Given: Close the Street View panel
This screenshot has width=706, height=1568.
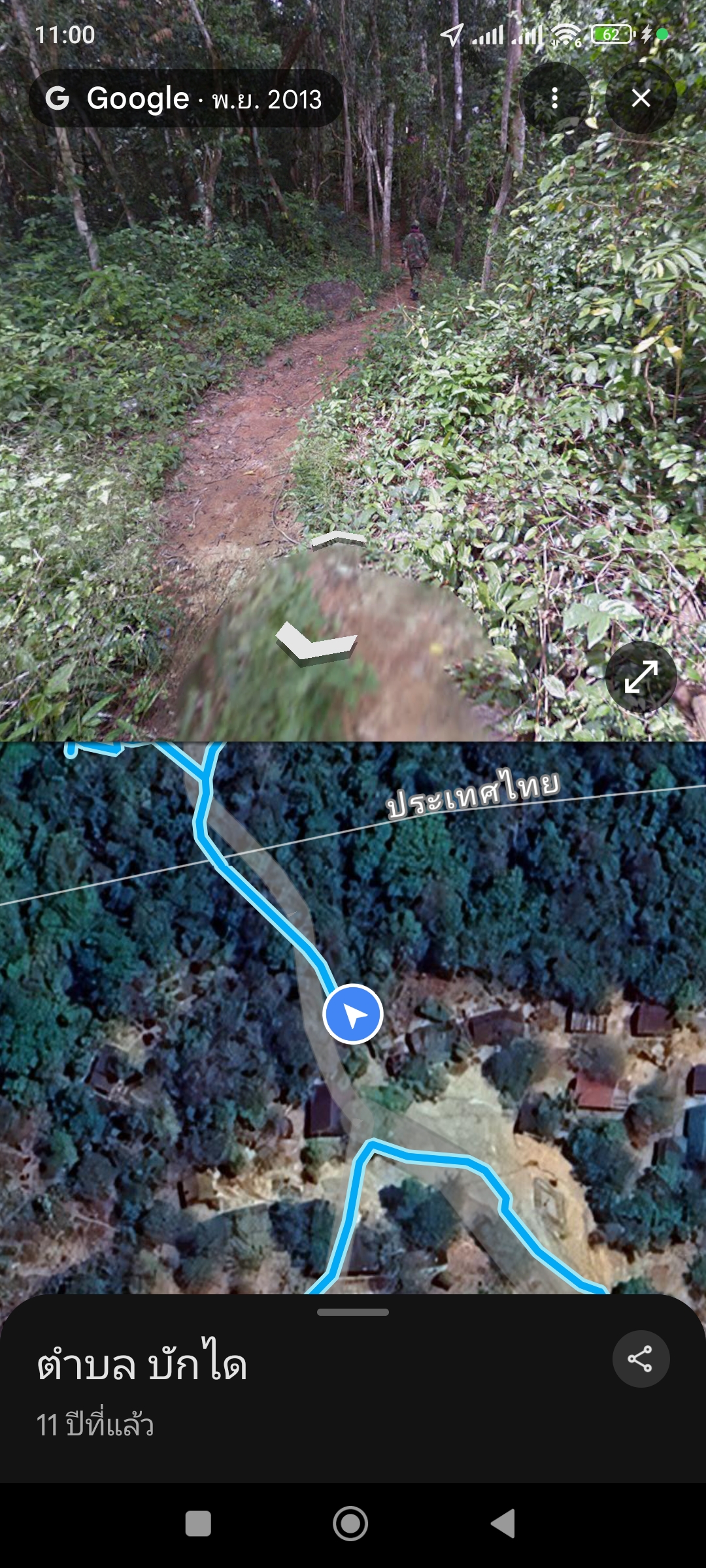Looking at the screenshot, I should tap(641, 98).
